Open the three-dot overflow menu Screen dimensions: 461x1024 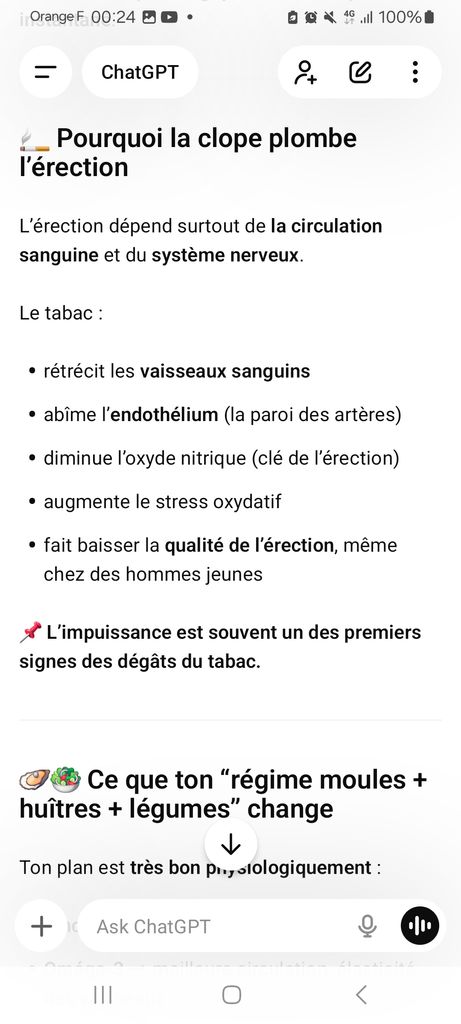pyautogui.click(x=415, y=72)
